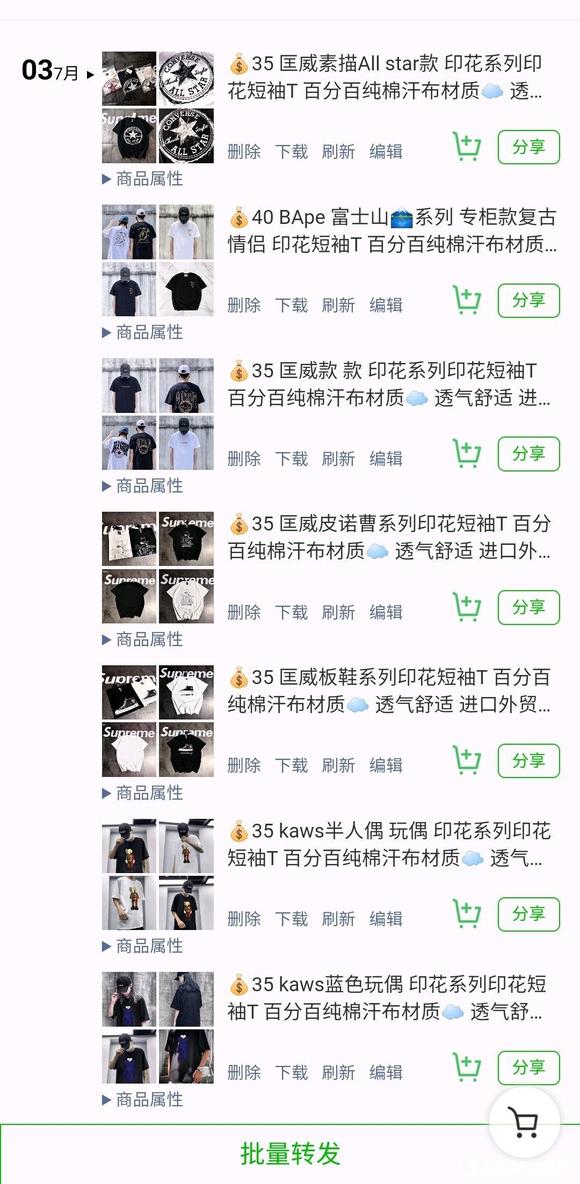Expand 商品属性 under 匡威板鞋 item

[143, 793]
